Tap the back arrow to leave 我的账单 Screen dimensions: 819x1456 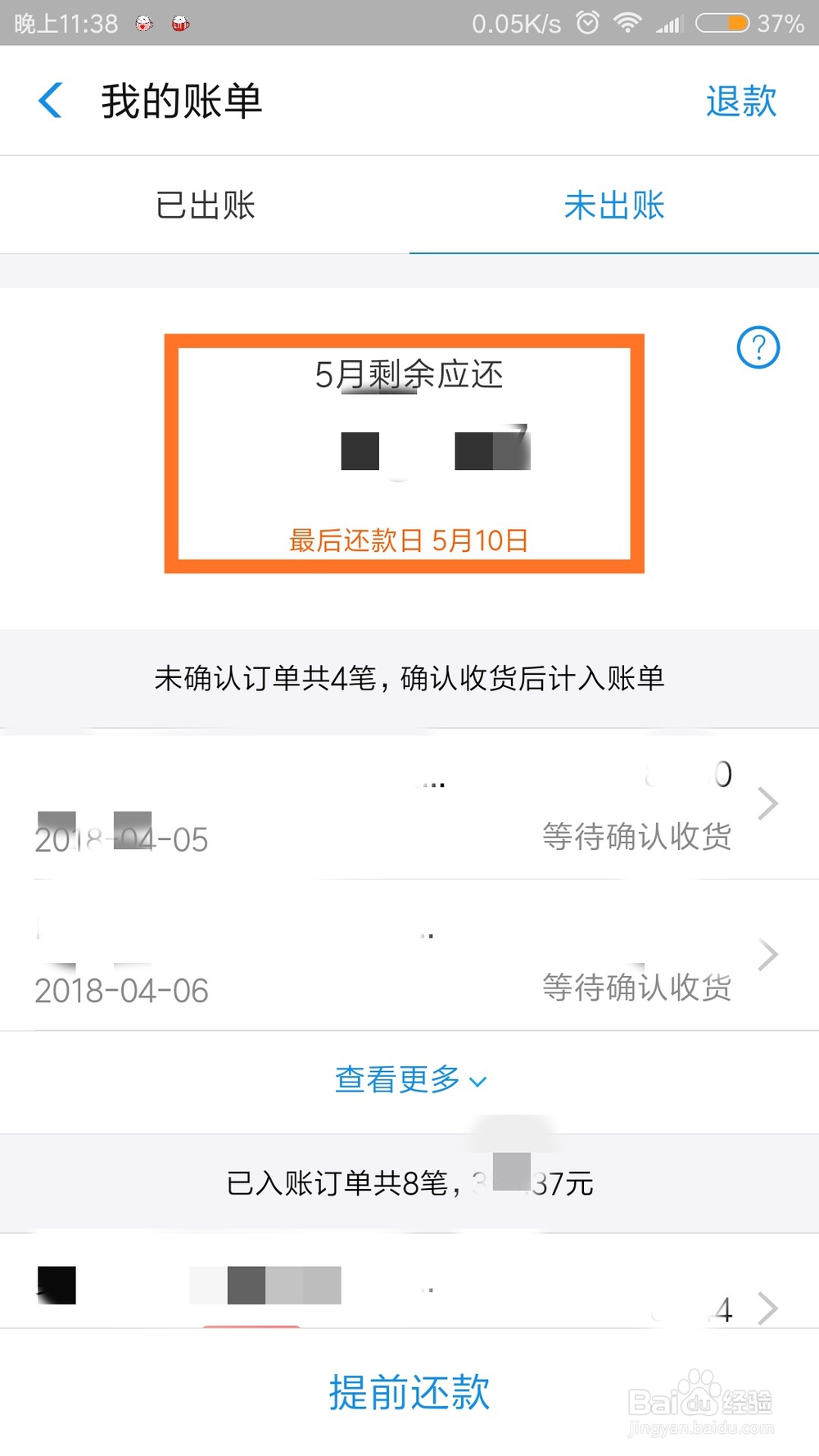point(49,100)
